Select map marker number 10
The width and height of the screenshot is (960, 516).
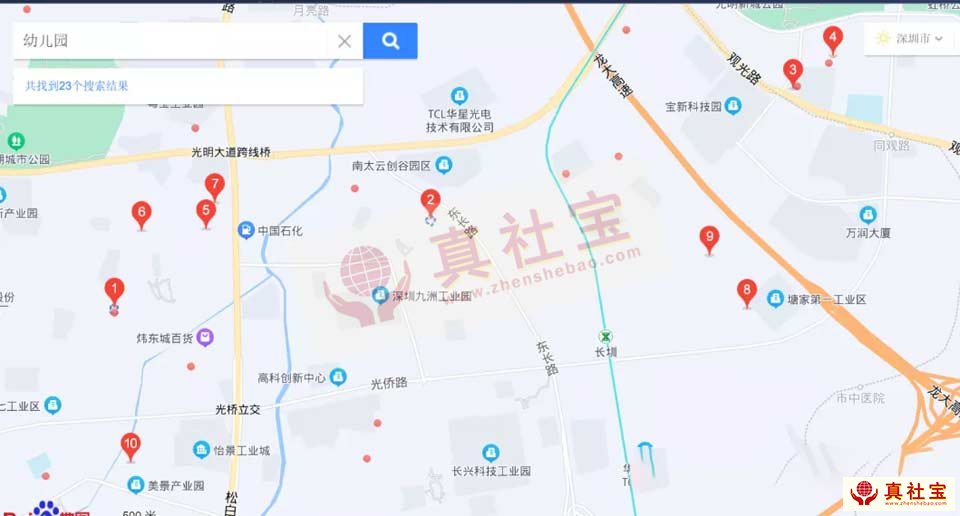[x=130, y=444]
